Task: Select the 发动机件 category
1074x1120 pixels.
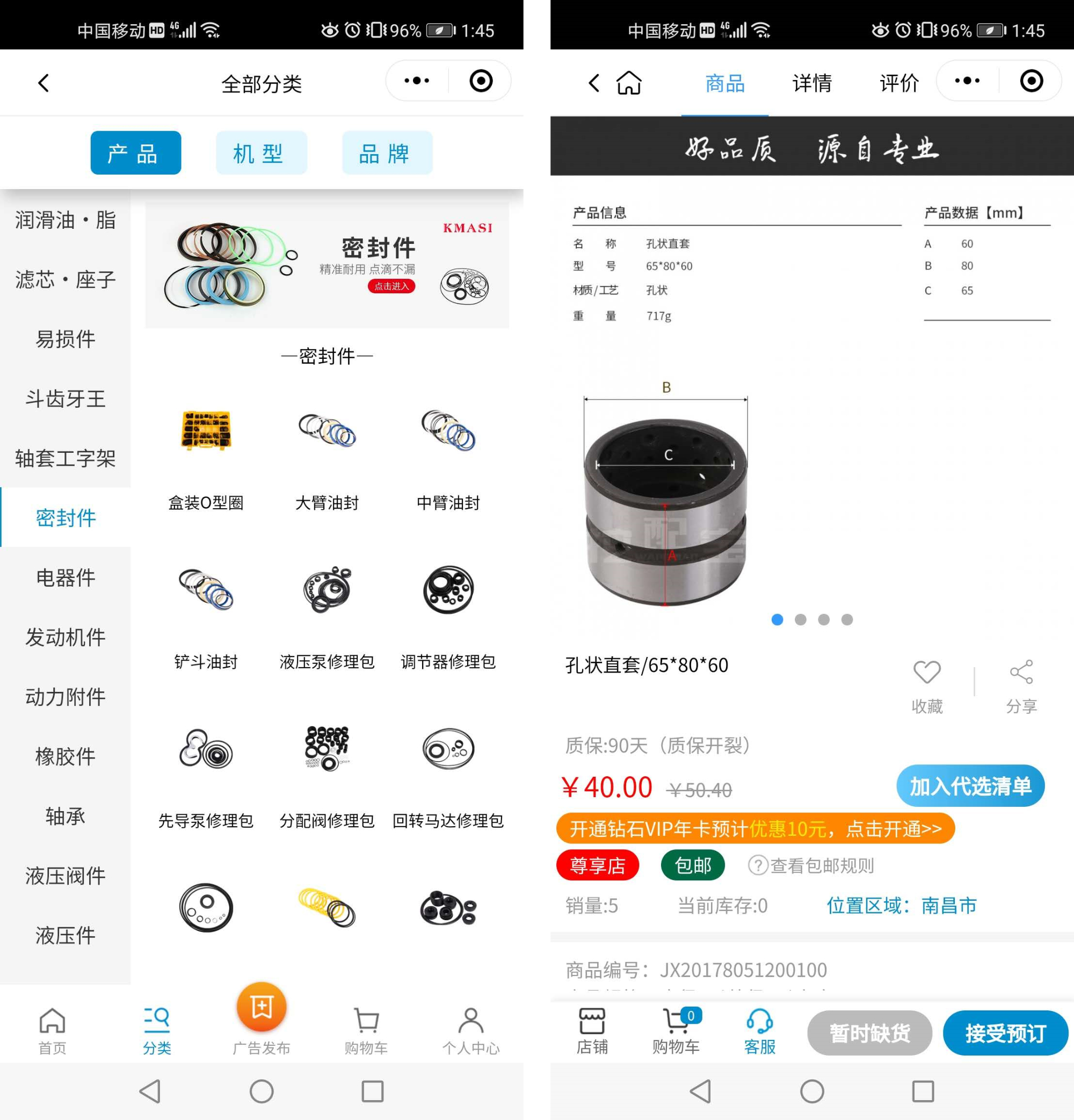Action: pos(65,637)
